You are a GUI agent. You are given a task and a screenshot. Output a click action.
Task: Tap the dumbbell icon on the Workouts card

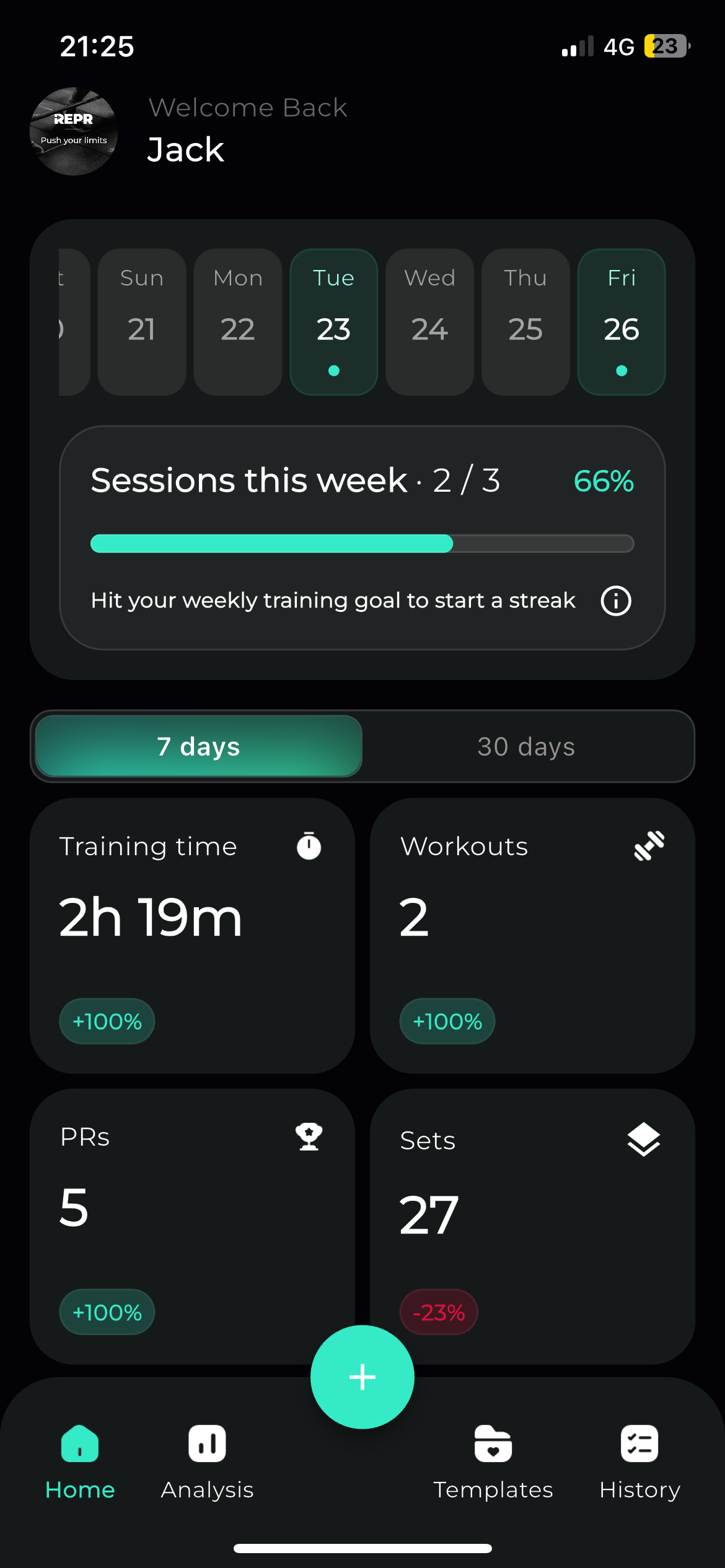[648, 846]
